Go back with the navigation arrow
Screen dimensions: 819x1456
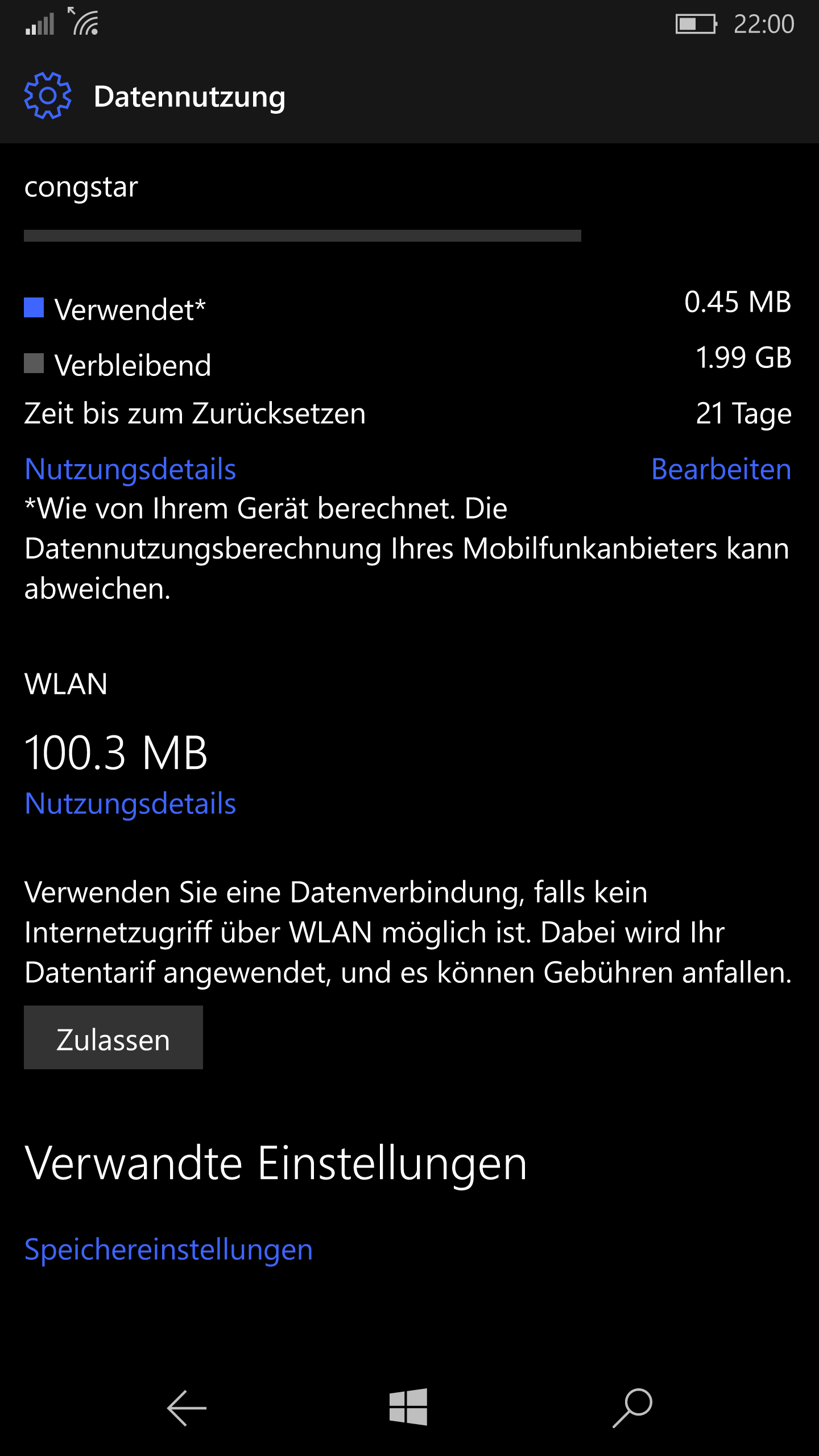(x=187, y=1408)
